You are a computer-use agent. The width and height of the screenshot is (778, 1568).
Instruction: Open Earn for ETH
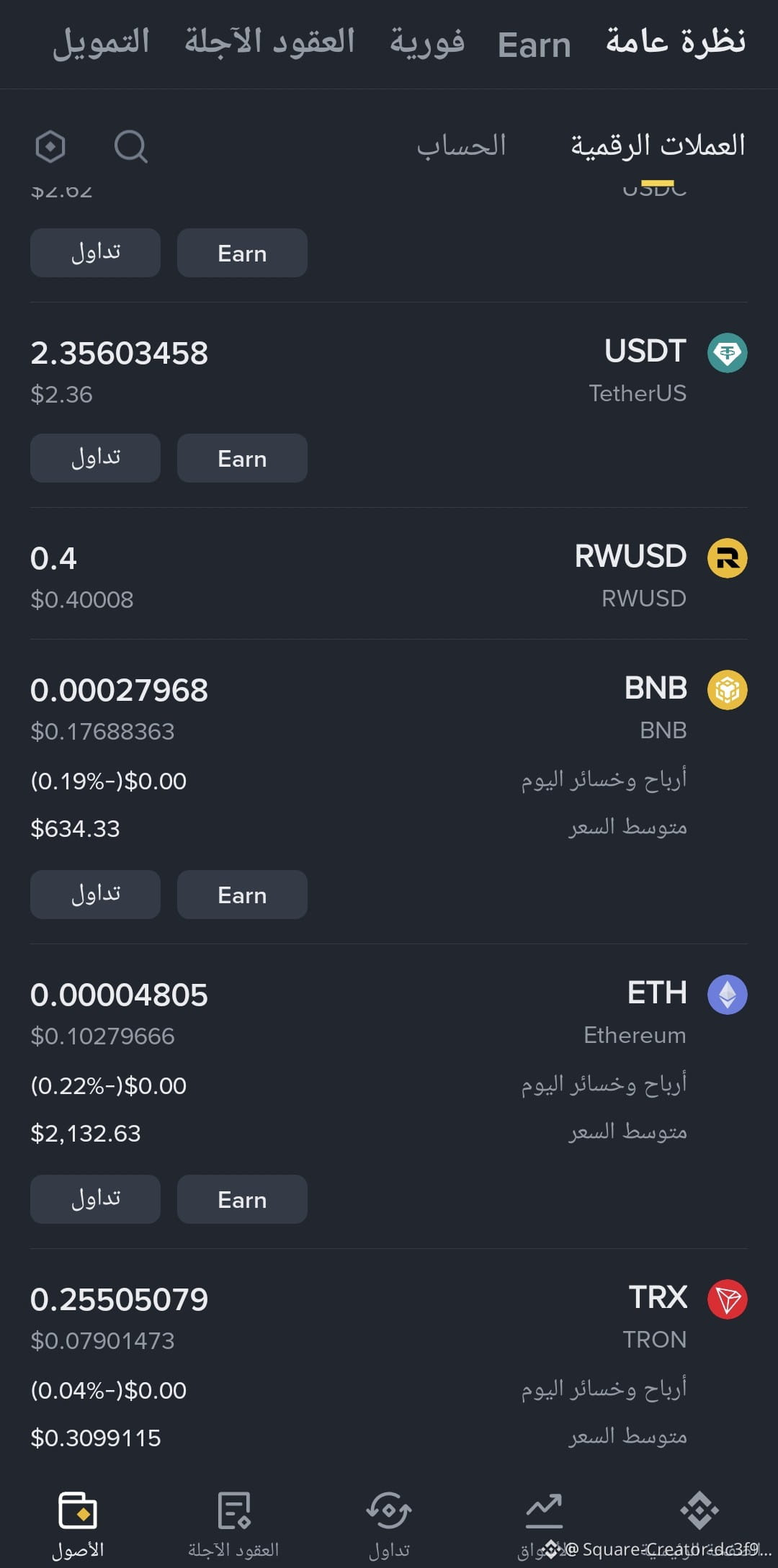(x=242, y=1199)
